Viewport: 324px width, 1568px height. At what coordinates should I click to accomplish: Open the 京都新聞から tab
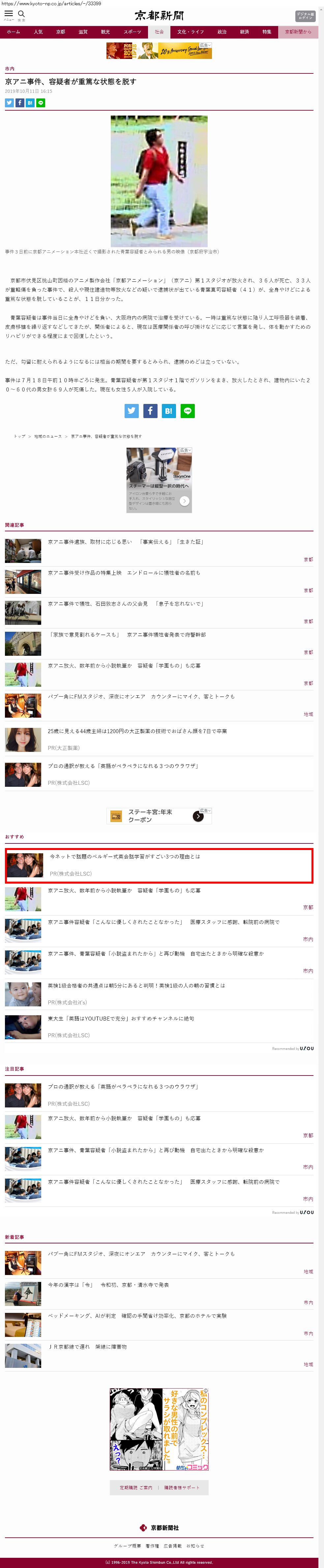(x=298, y=32)
